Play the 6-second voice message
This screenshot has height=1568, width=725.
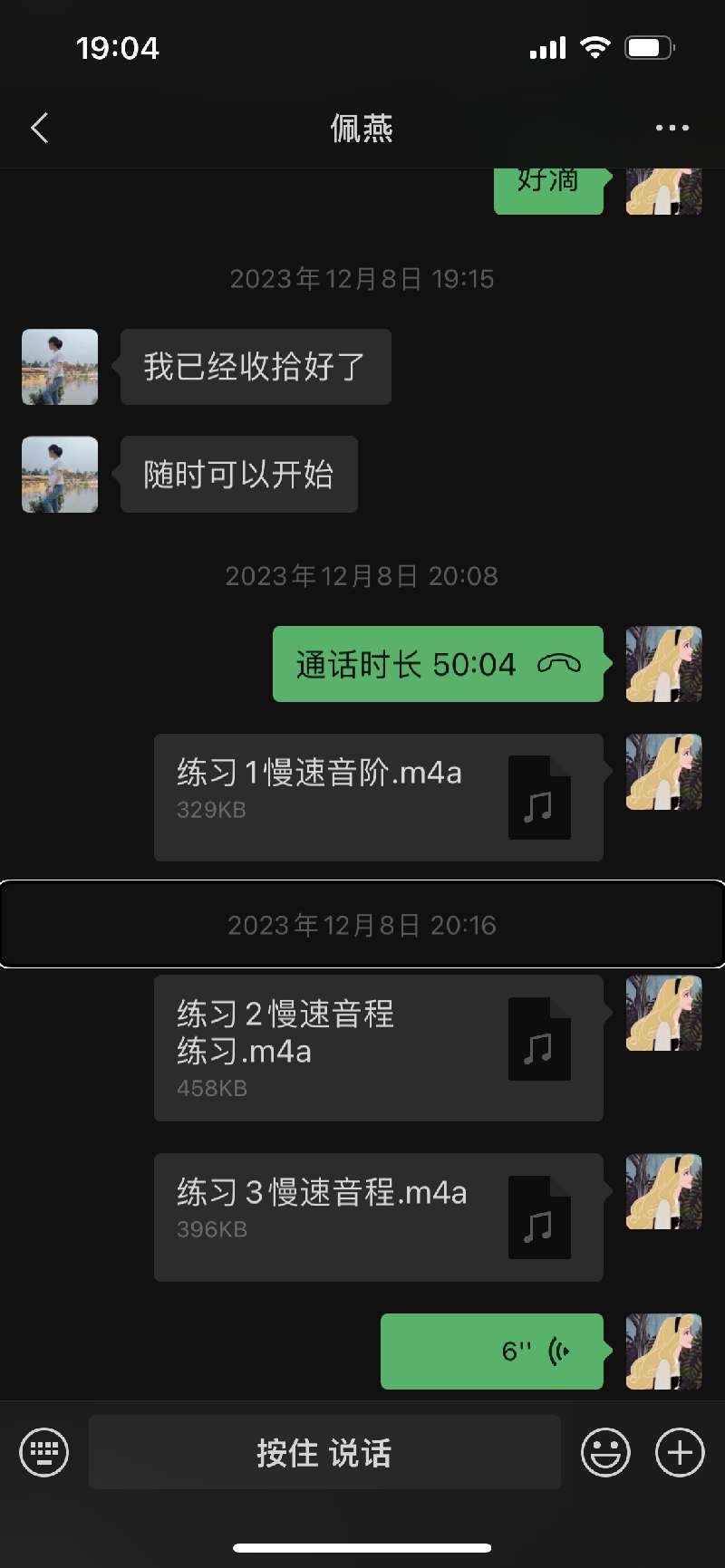[x=491, y=1352]
